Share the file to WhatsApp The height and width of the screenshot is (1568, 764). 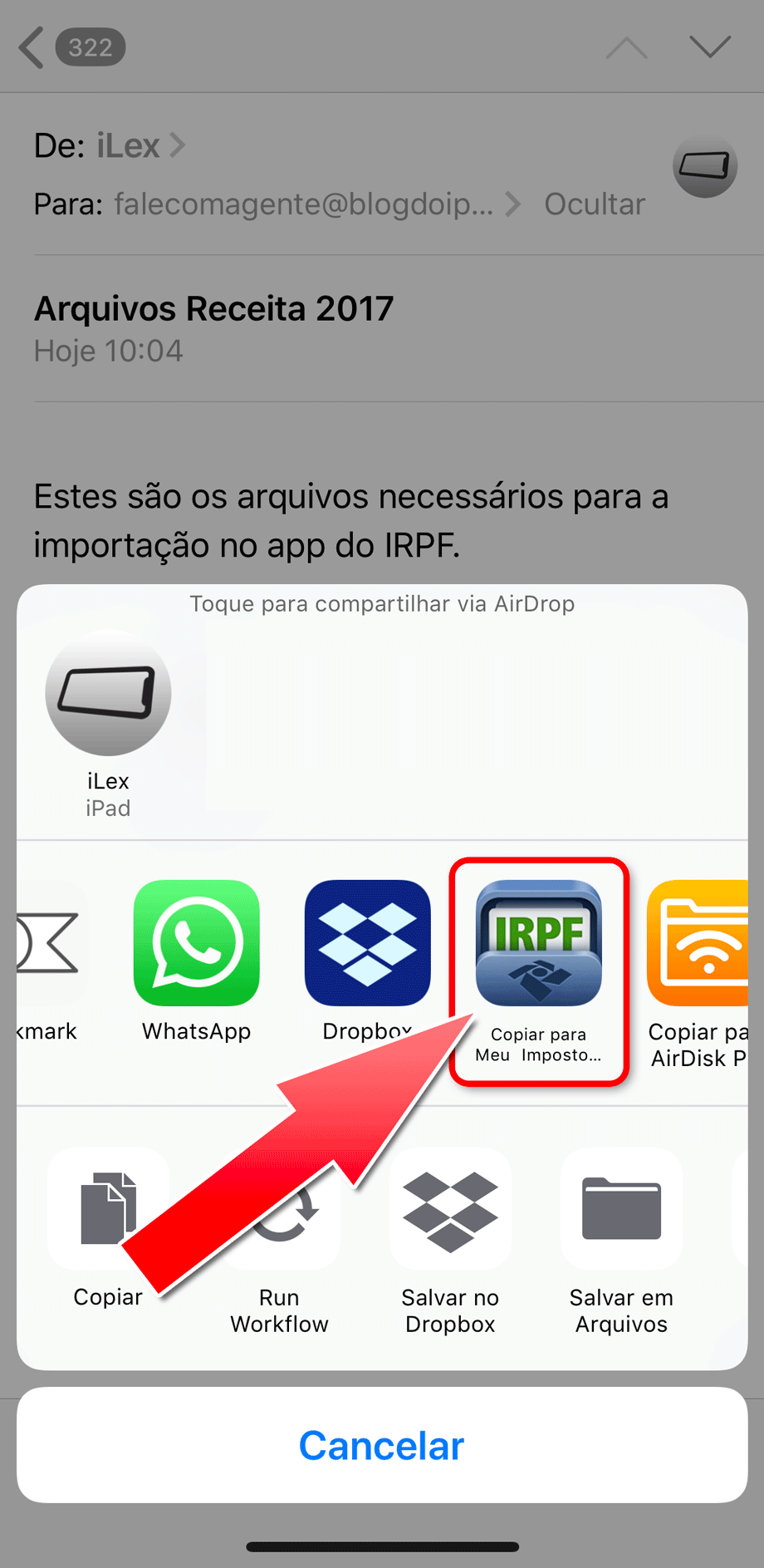[x=197, y=943]
